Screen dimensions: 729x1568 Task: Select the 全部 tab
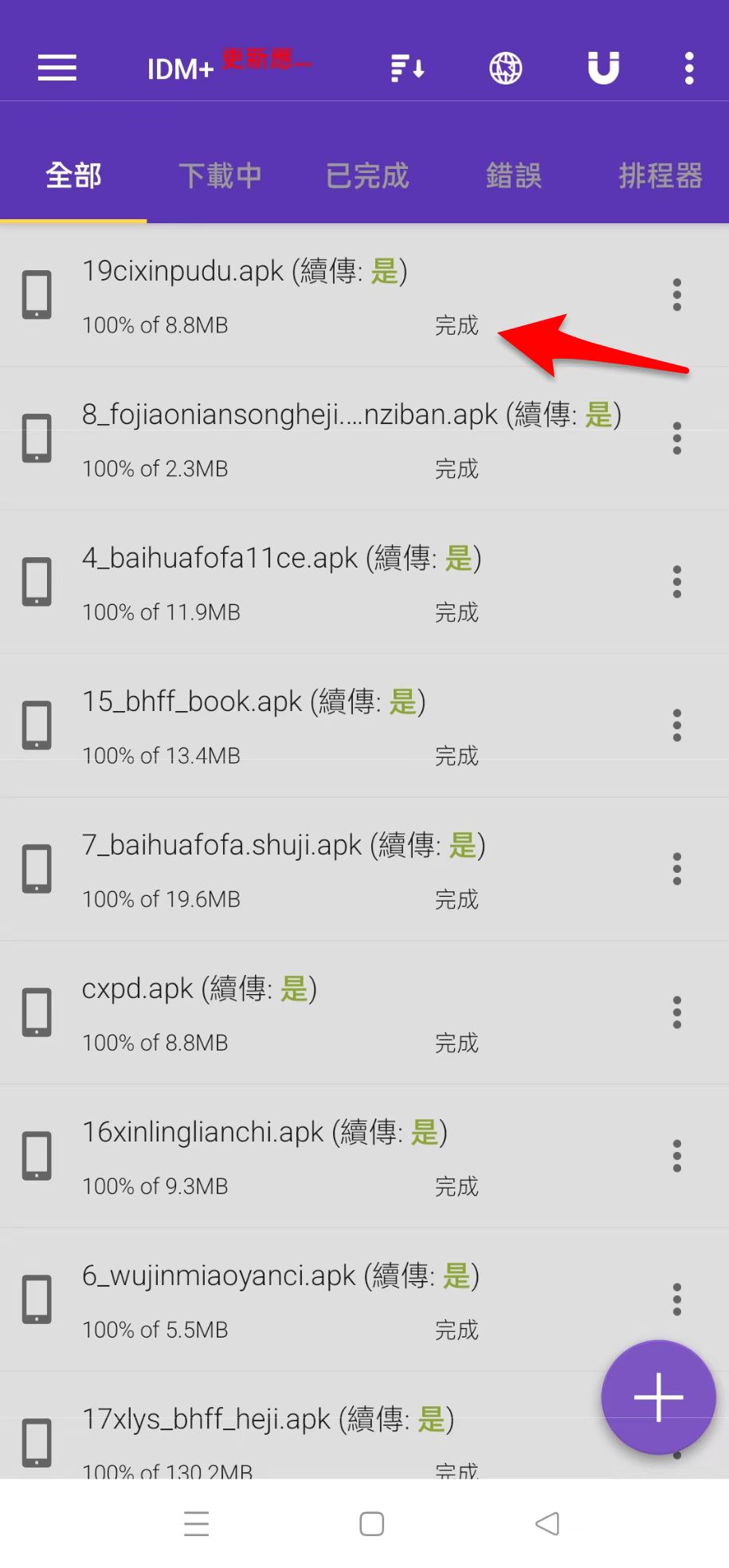73,175
